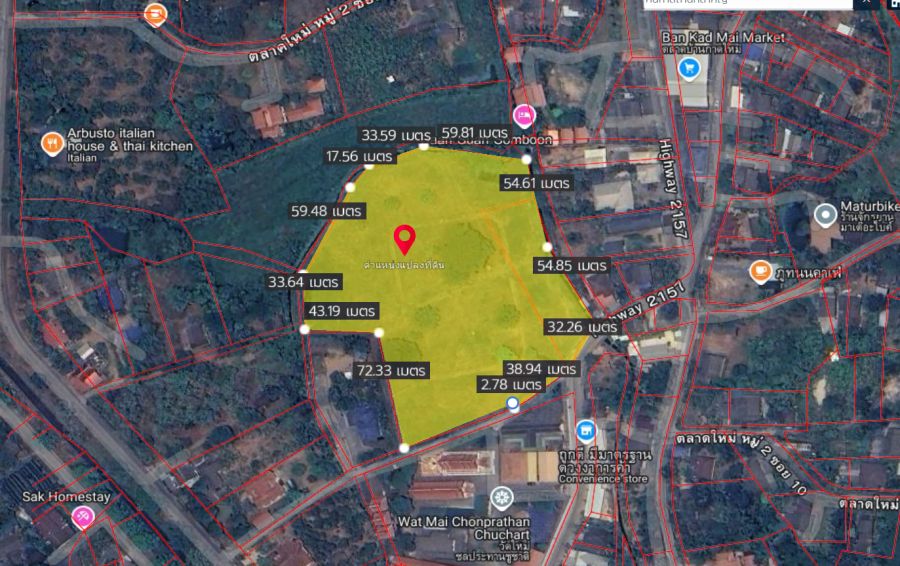Open the convenience store shopping marker
Screen dimensions: 900x566
click(x=585, y=432)
